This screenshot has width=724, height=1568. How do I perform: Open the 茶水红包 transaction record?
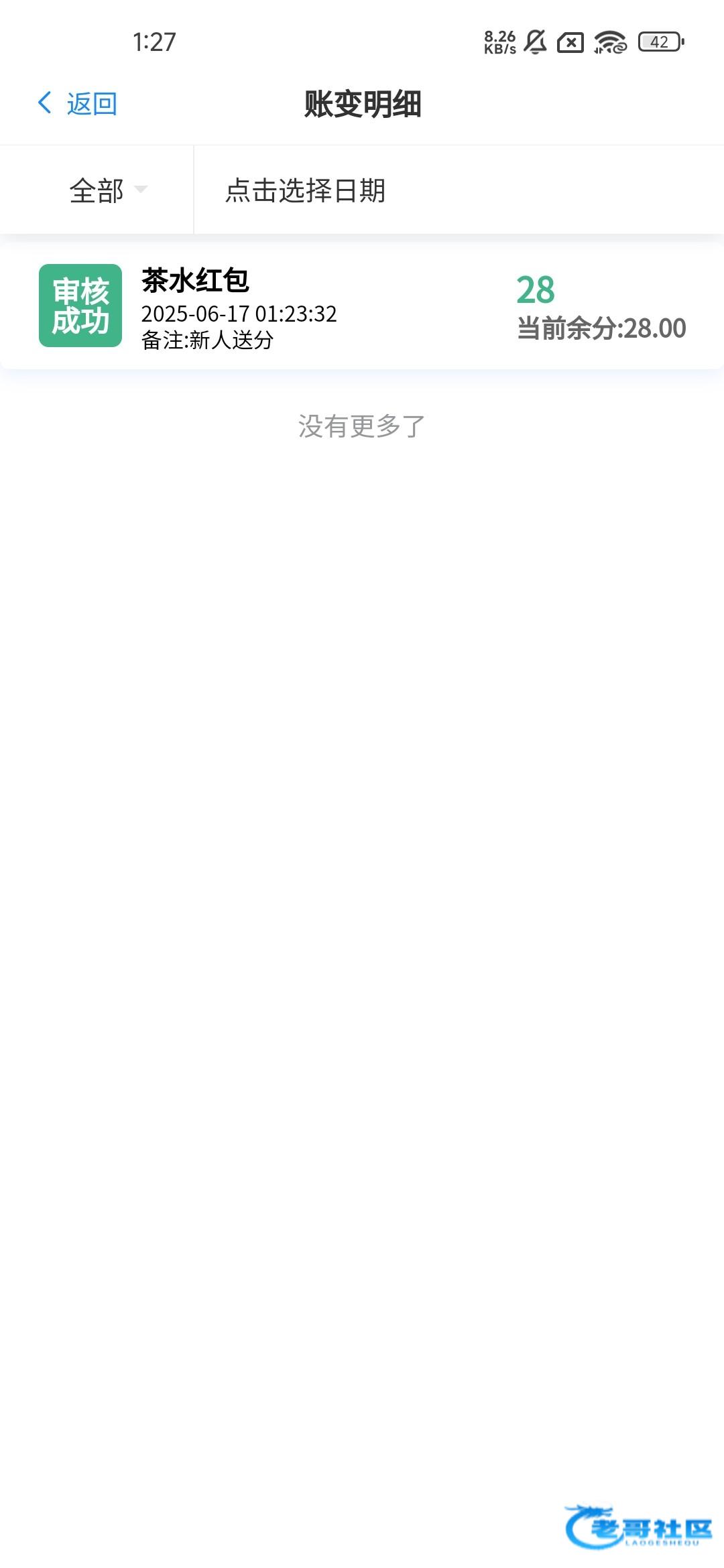tap(362, 306)
